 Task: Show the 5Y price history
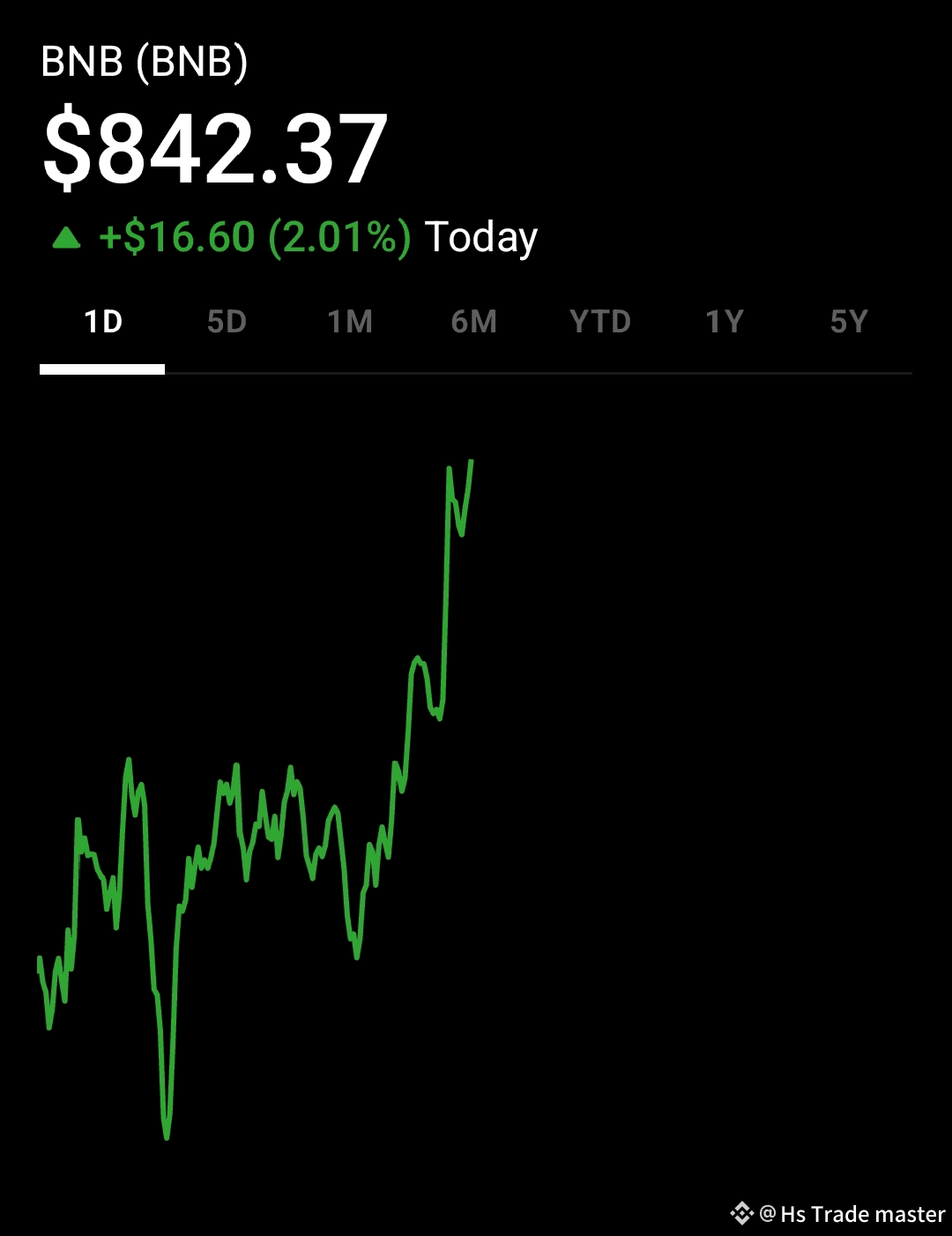tap(849, 323)
